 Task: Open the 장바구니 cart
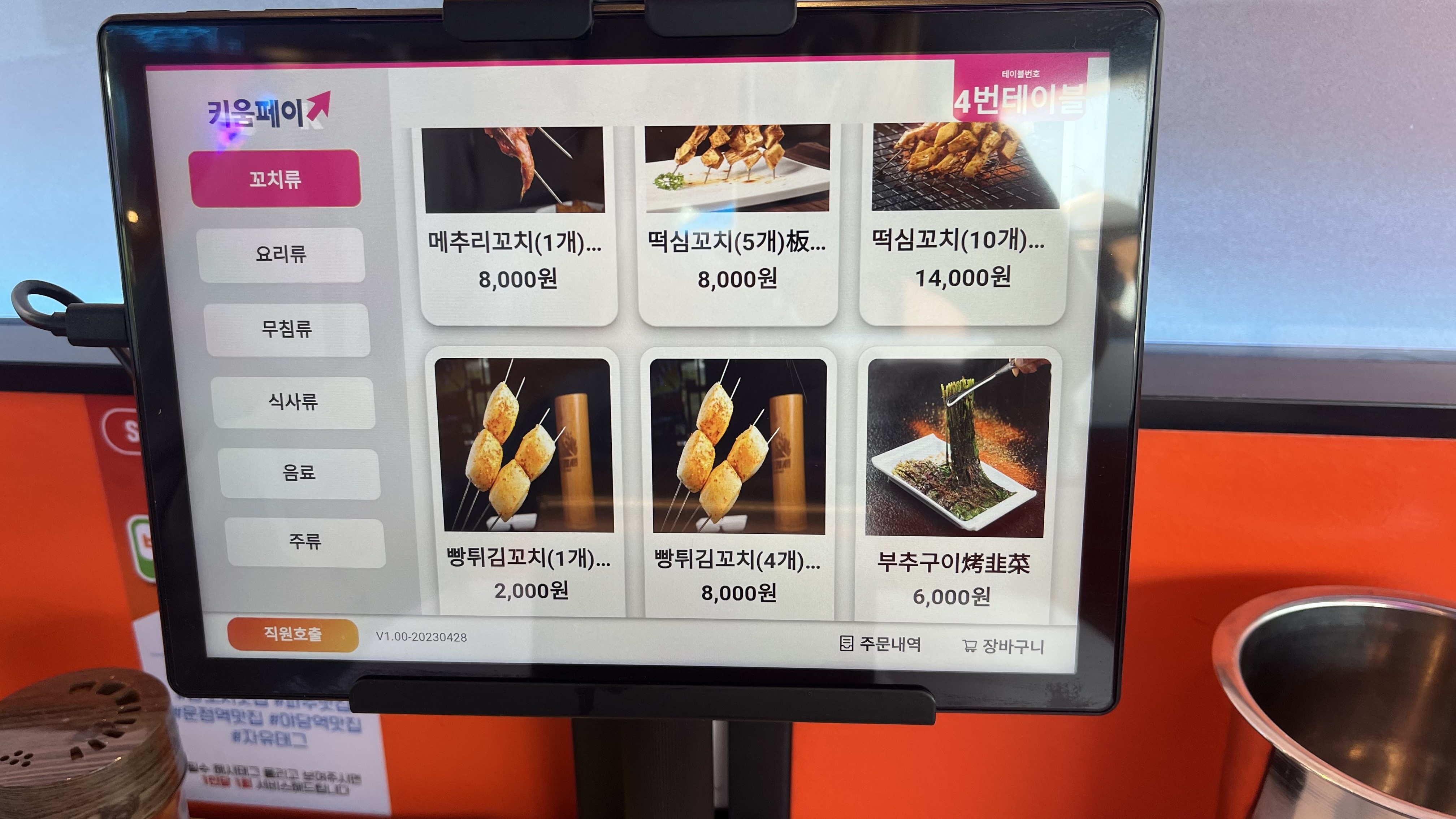(1003, 645)
